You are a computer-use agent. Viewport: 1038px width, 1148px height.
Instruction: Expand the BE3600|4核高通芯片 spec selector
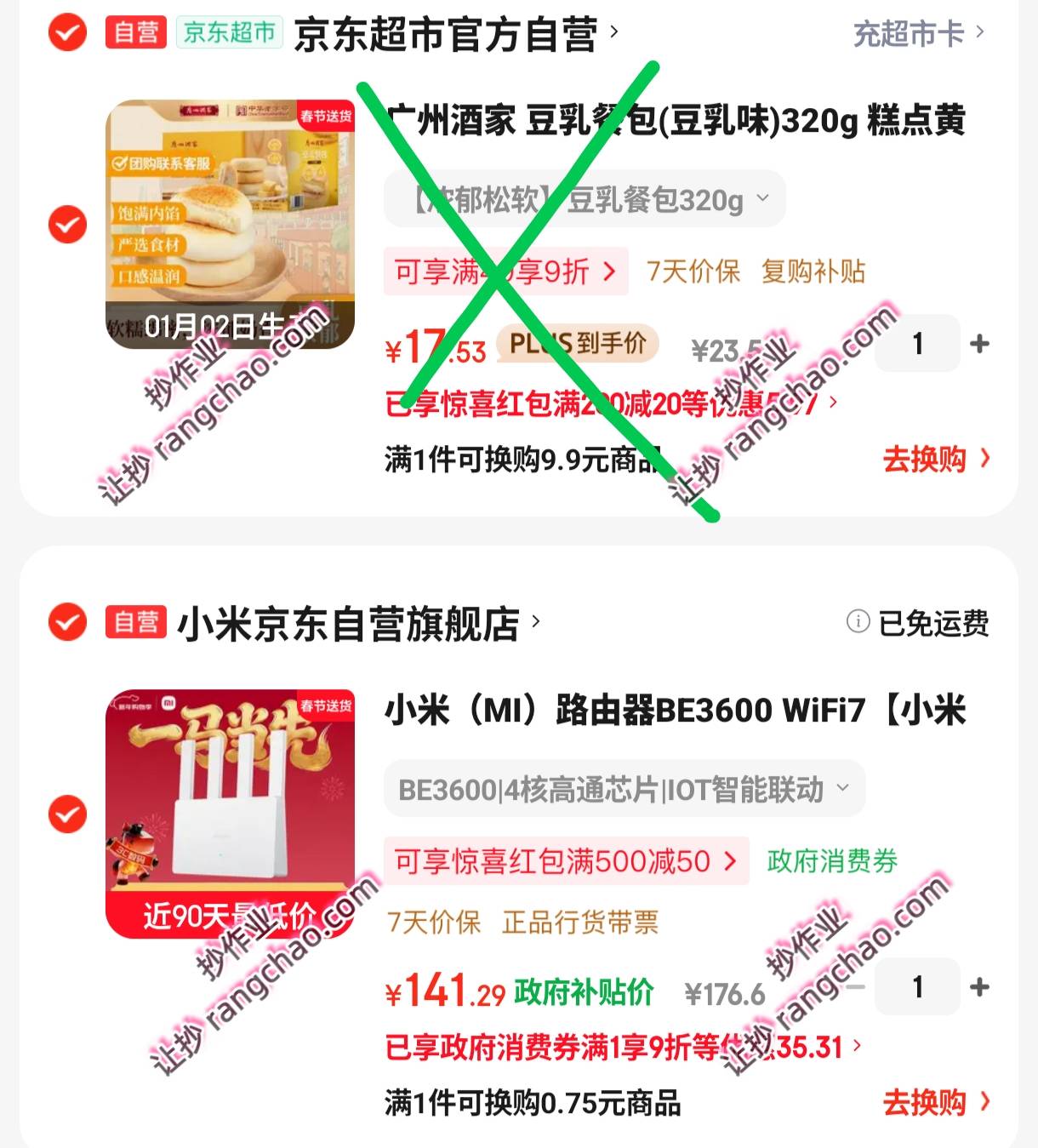(x=624, y=790)
